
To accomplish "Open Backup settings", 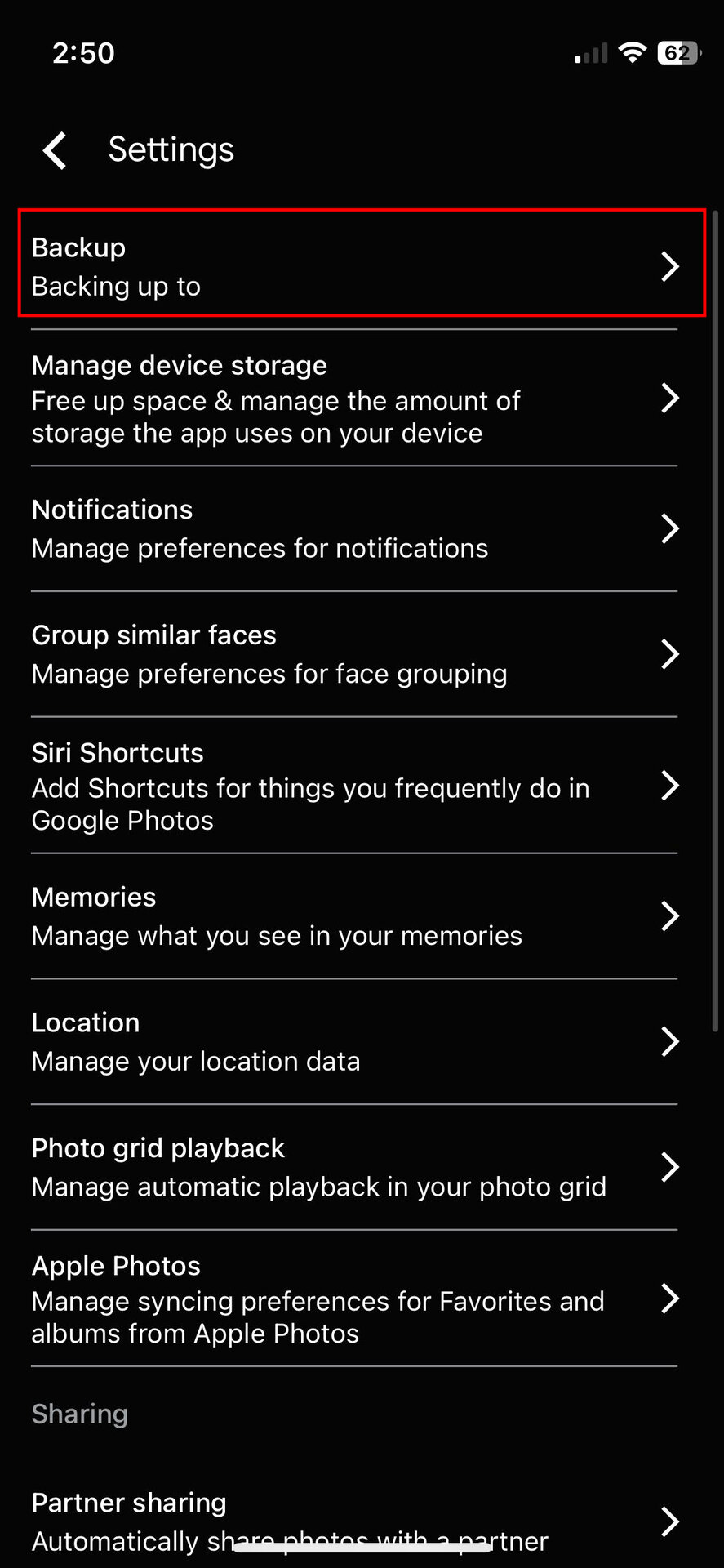I will (x=362, y=265).
